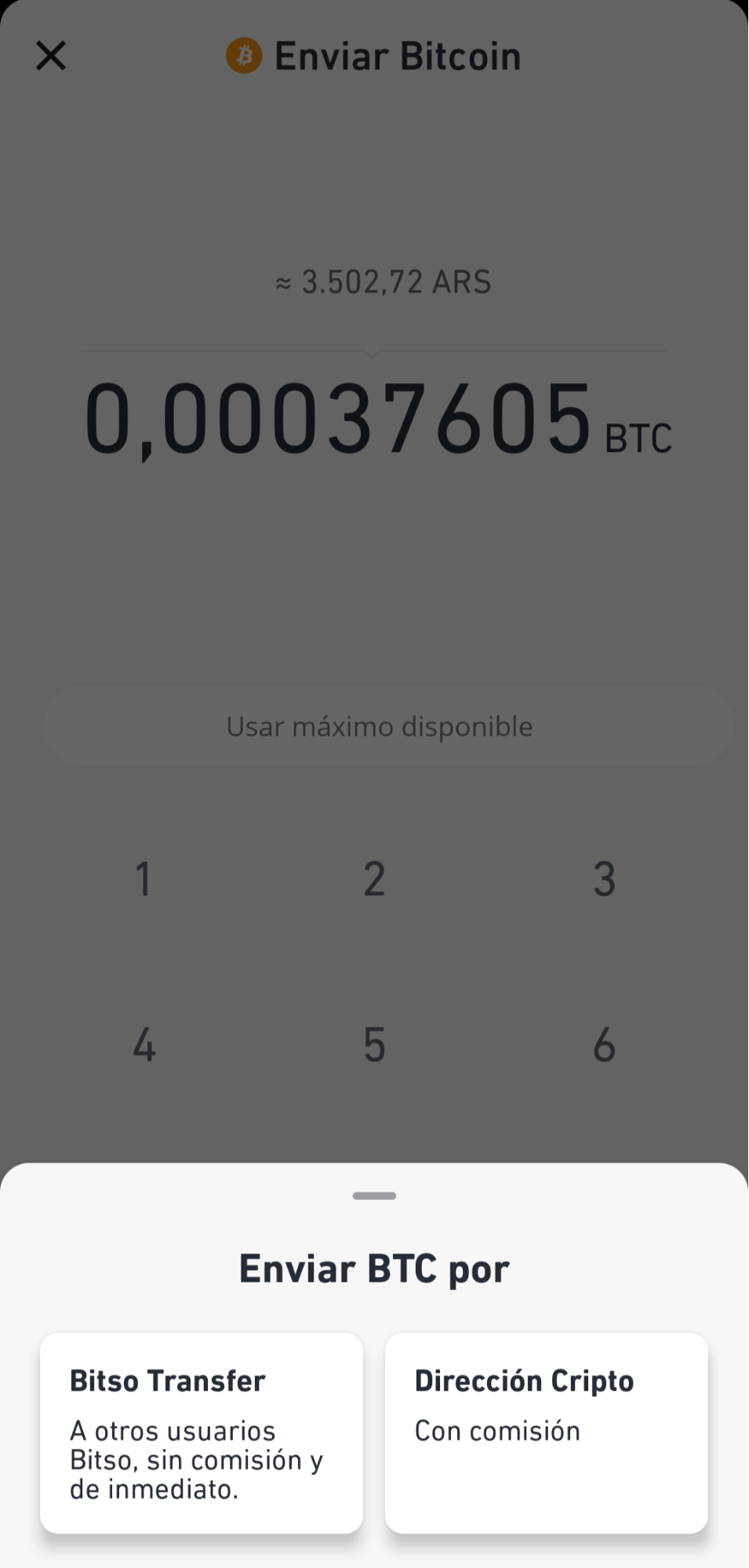
Task: Collapse the Enviar BTC por sheet handle
Action: (x=374, y=1195)
